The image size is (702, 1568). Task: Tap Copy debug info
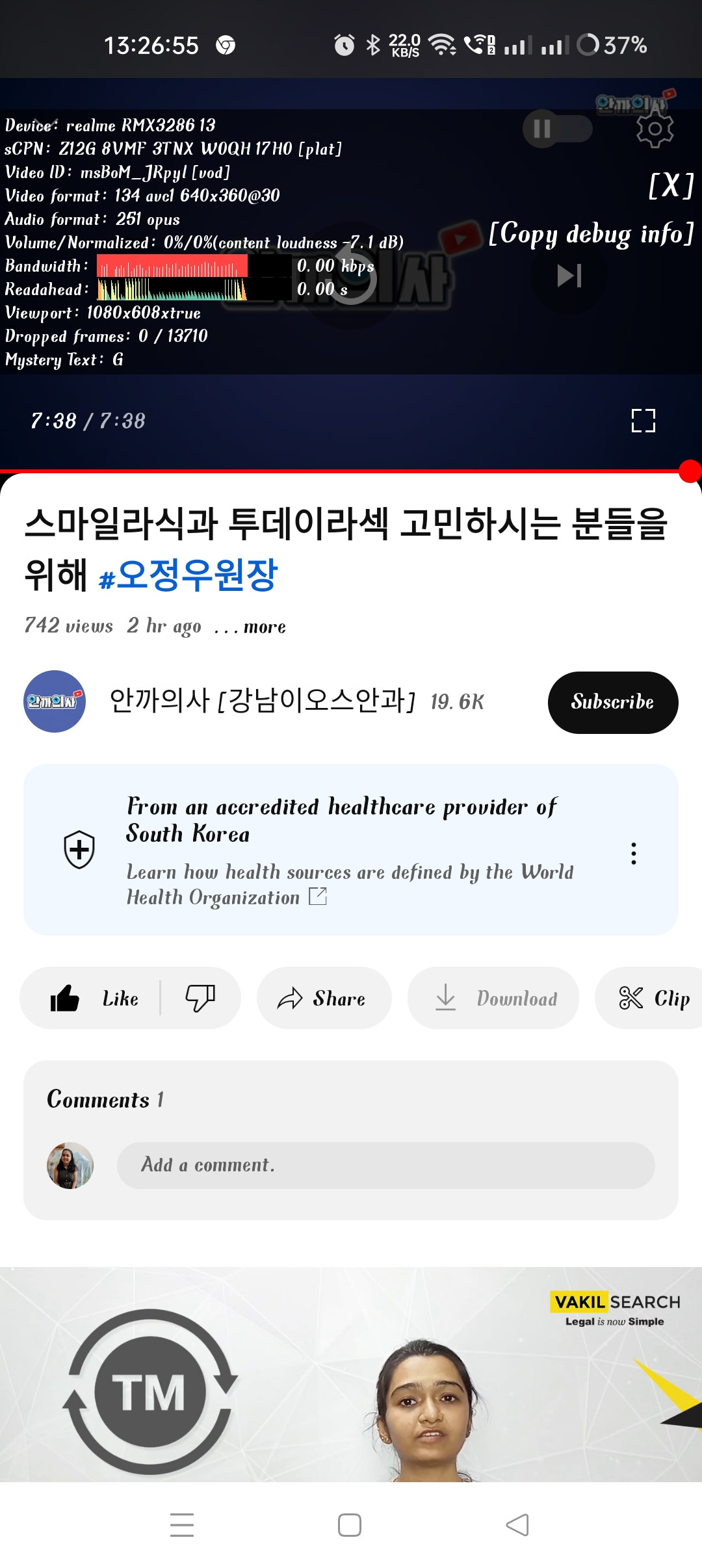click(x=591, y=234)
